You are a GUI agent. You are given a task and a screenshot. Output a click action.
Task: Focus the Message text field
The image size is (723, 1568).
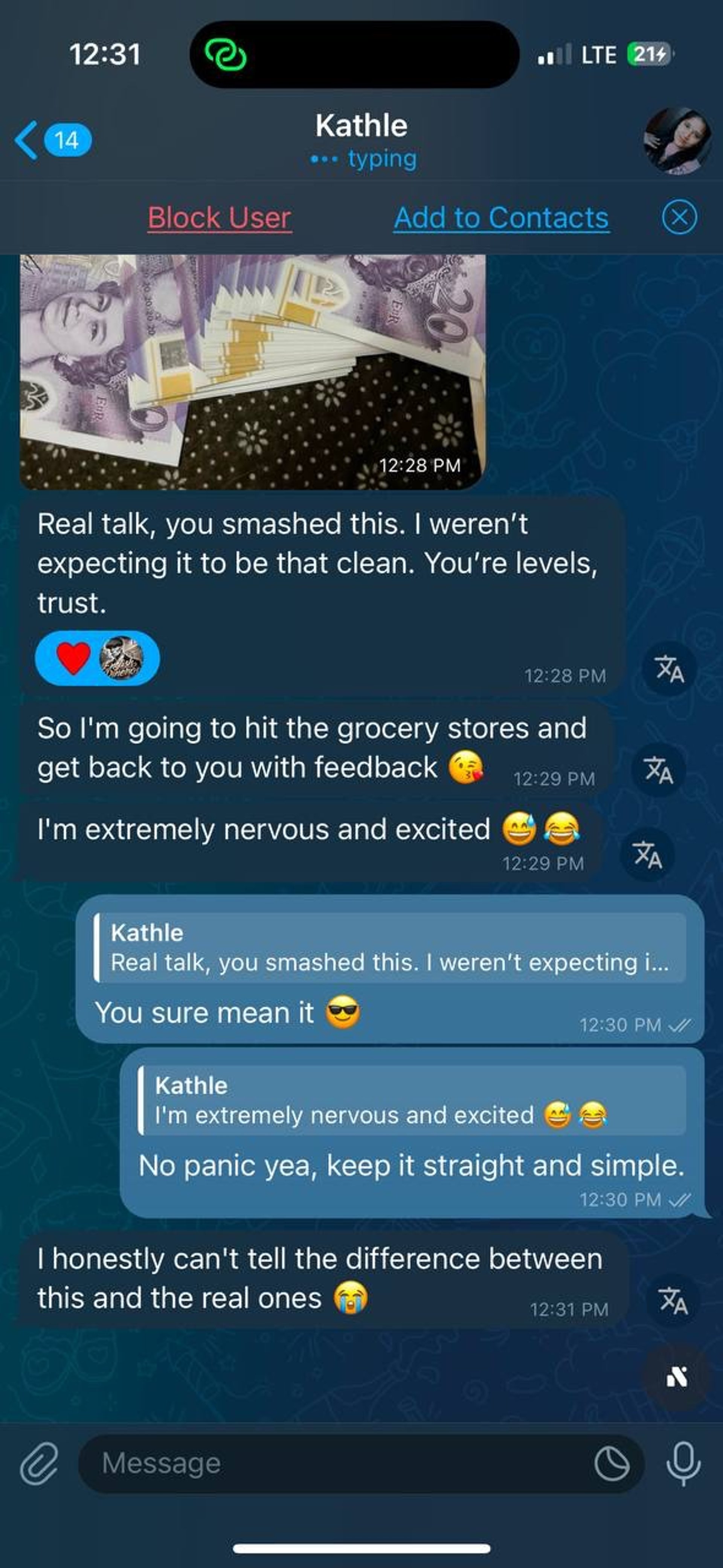335,1463
